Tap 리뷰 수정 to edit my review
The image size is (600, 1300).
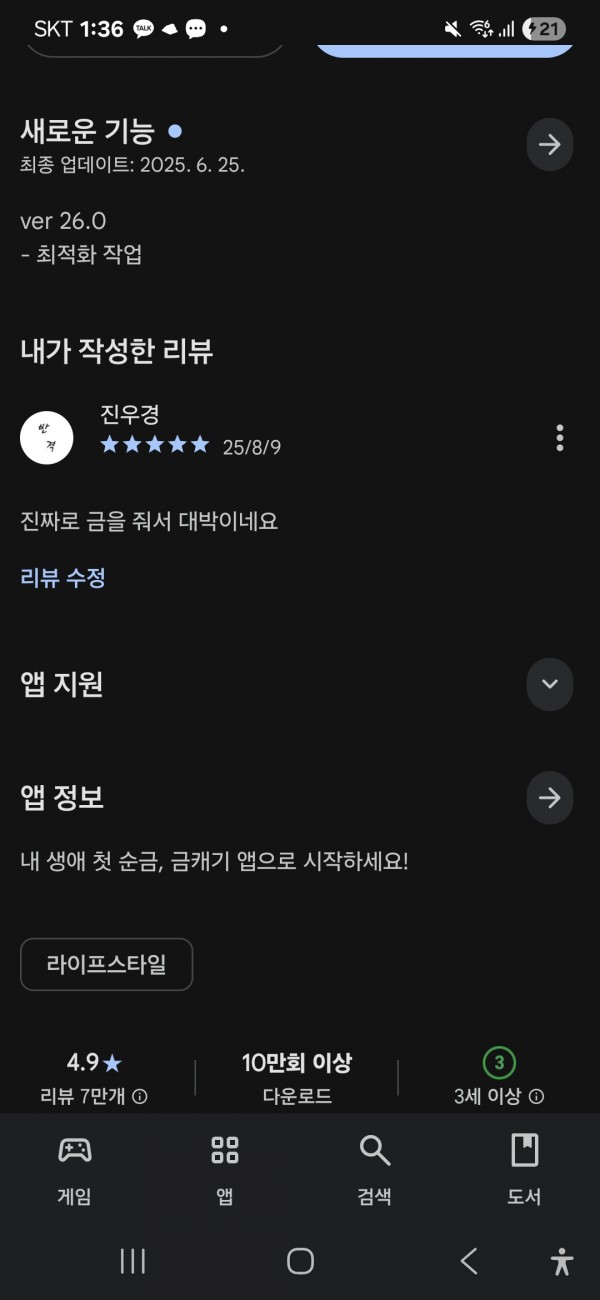(63, 577)
